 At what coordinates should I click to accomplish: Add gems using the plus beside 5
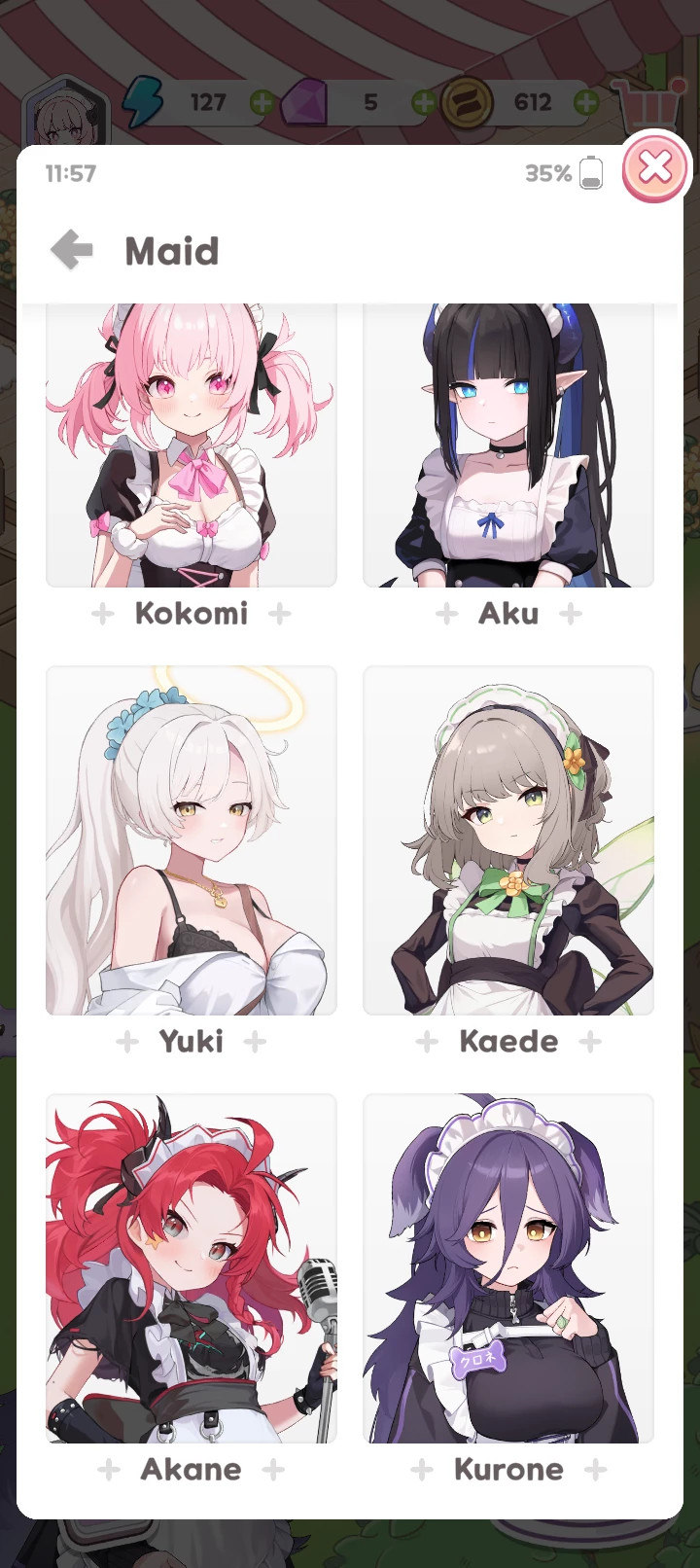[423, 102]
